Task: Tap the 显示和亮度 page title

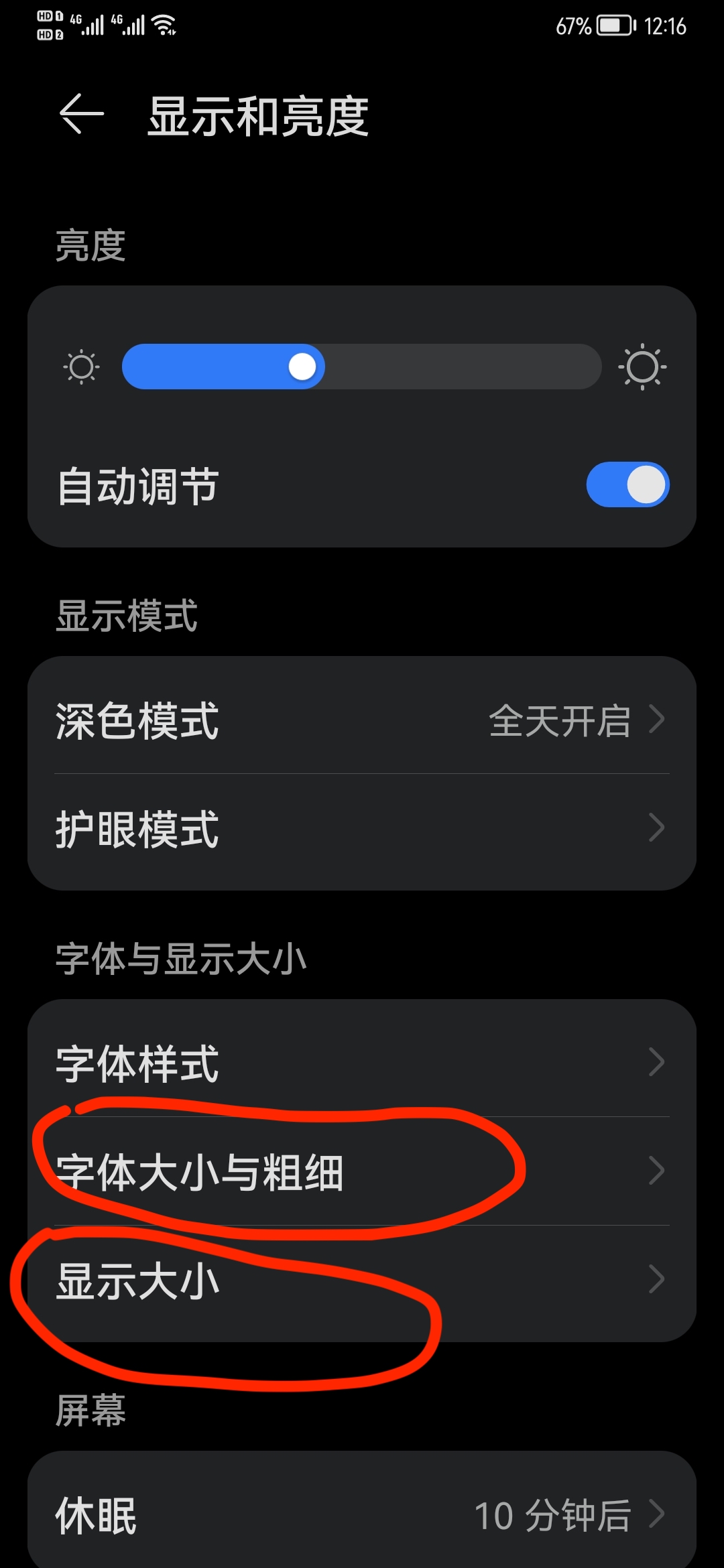Action: (258, 116)
